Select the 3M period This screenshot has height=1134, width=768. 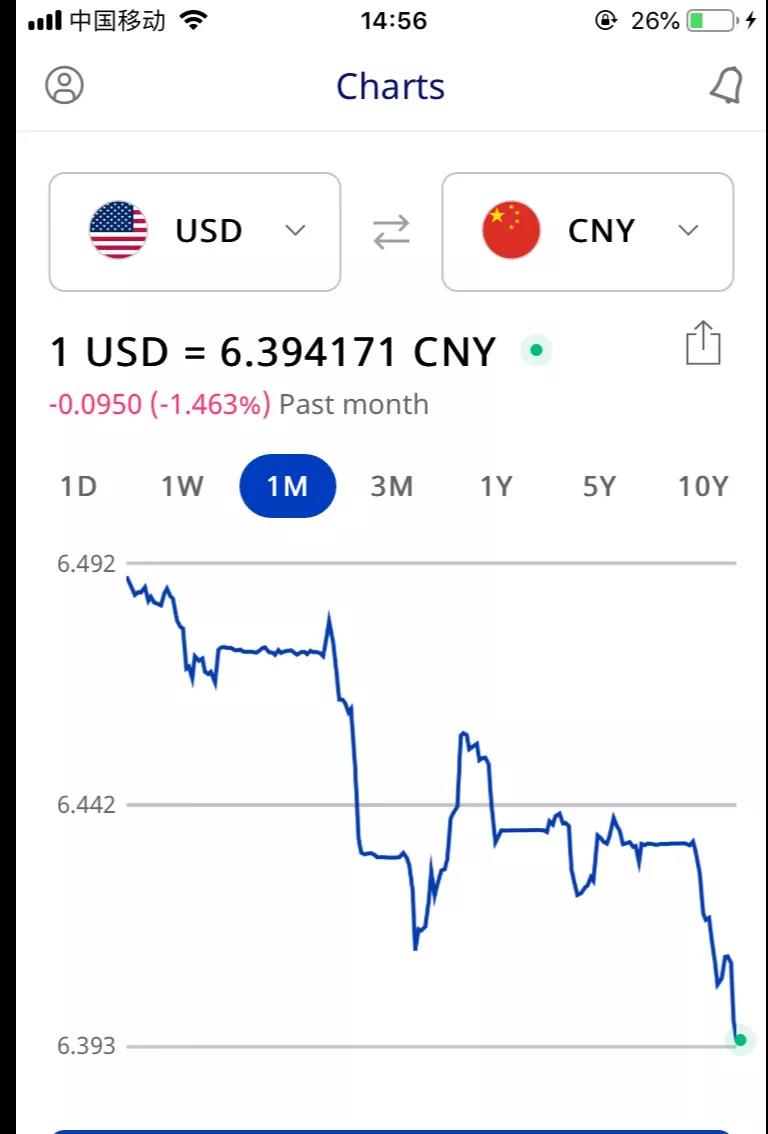tap(393, 486)
